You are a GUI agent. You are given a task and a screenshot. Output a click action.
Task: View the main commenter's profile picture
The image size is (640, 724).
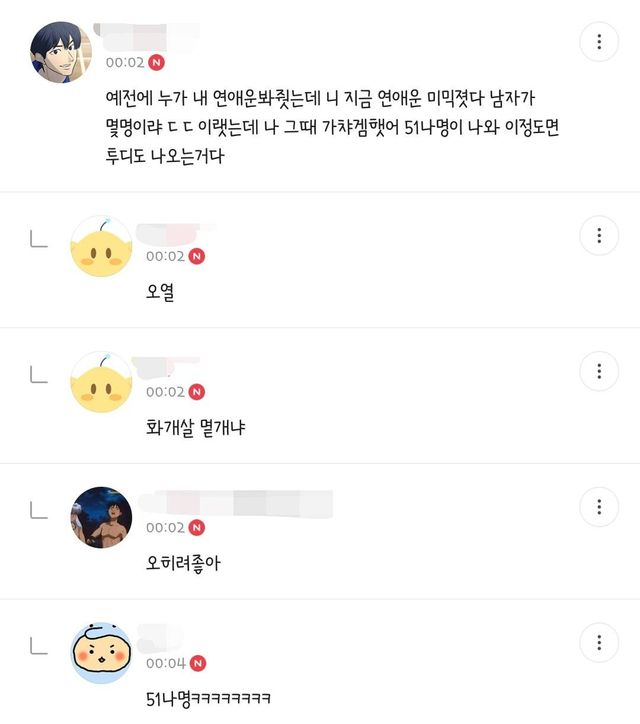click(61, 53)
